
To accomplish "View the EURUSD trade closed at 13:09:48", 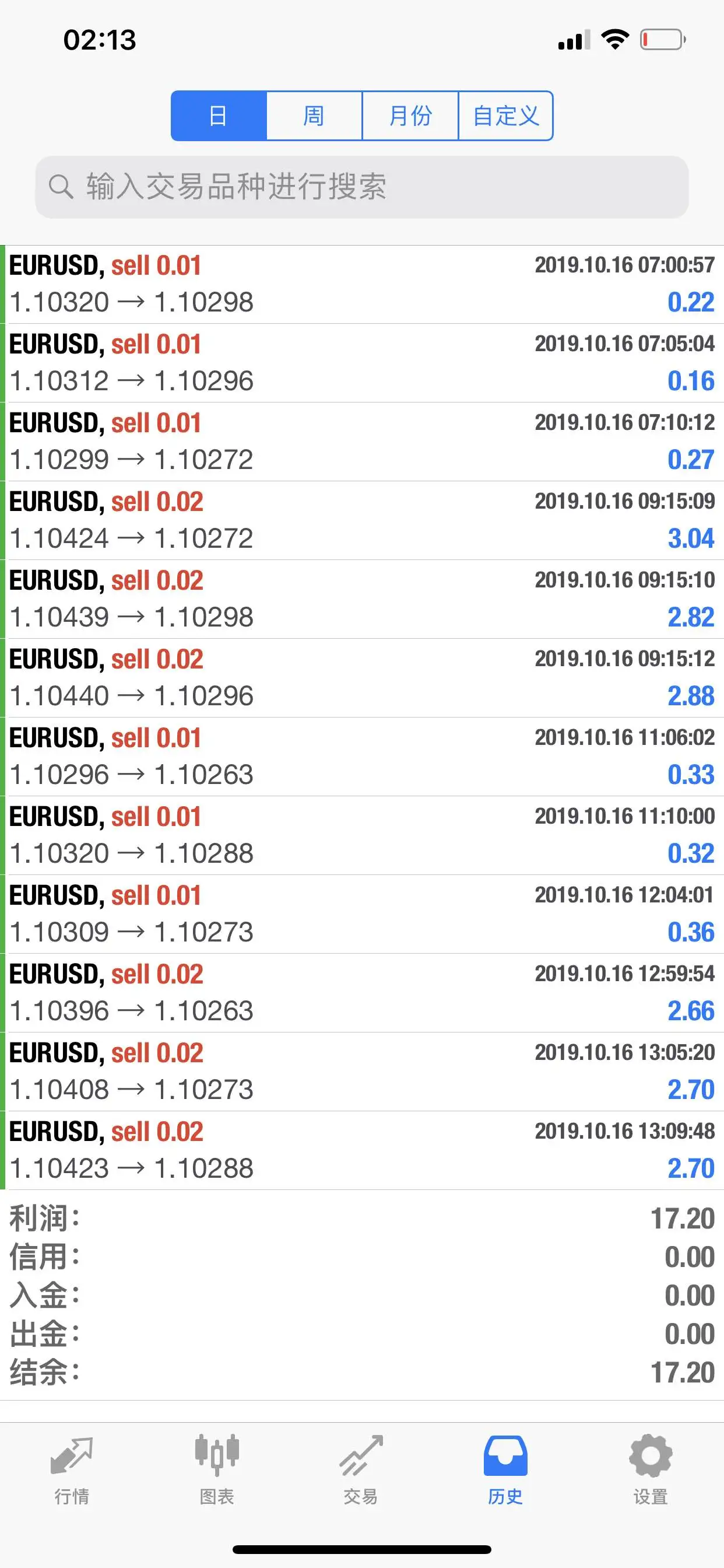I will click(361, 1150).
